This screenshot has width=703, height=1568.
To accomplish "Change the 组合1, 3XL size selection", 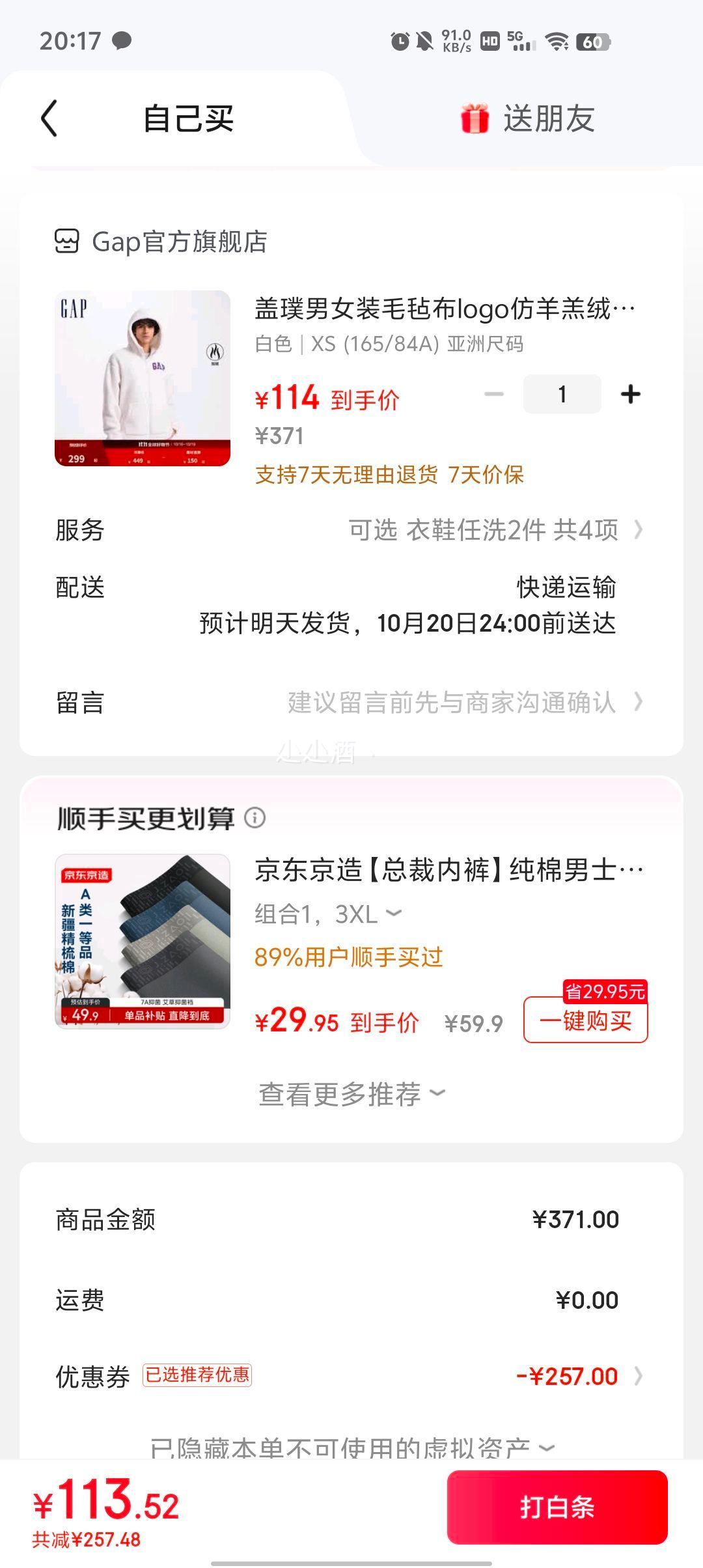I will (328, 914).
